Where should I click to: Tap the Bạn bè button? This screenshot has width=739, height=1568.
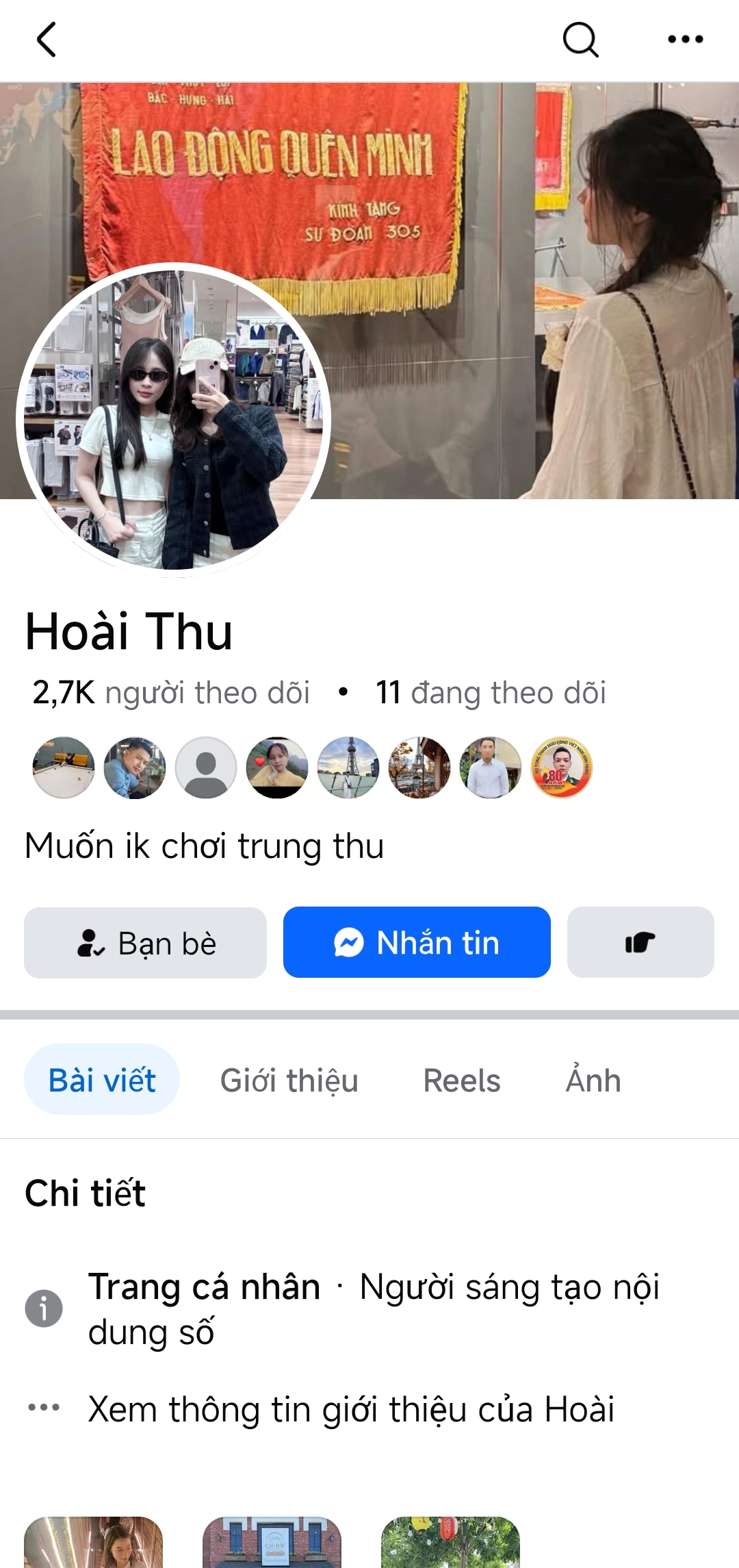click(145, 943)
